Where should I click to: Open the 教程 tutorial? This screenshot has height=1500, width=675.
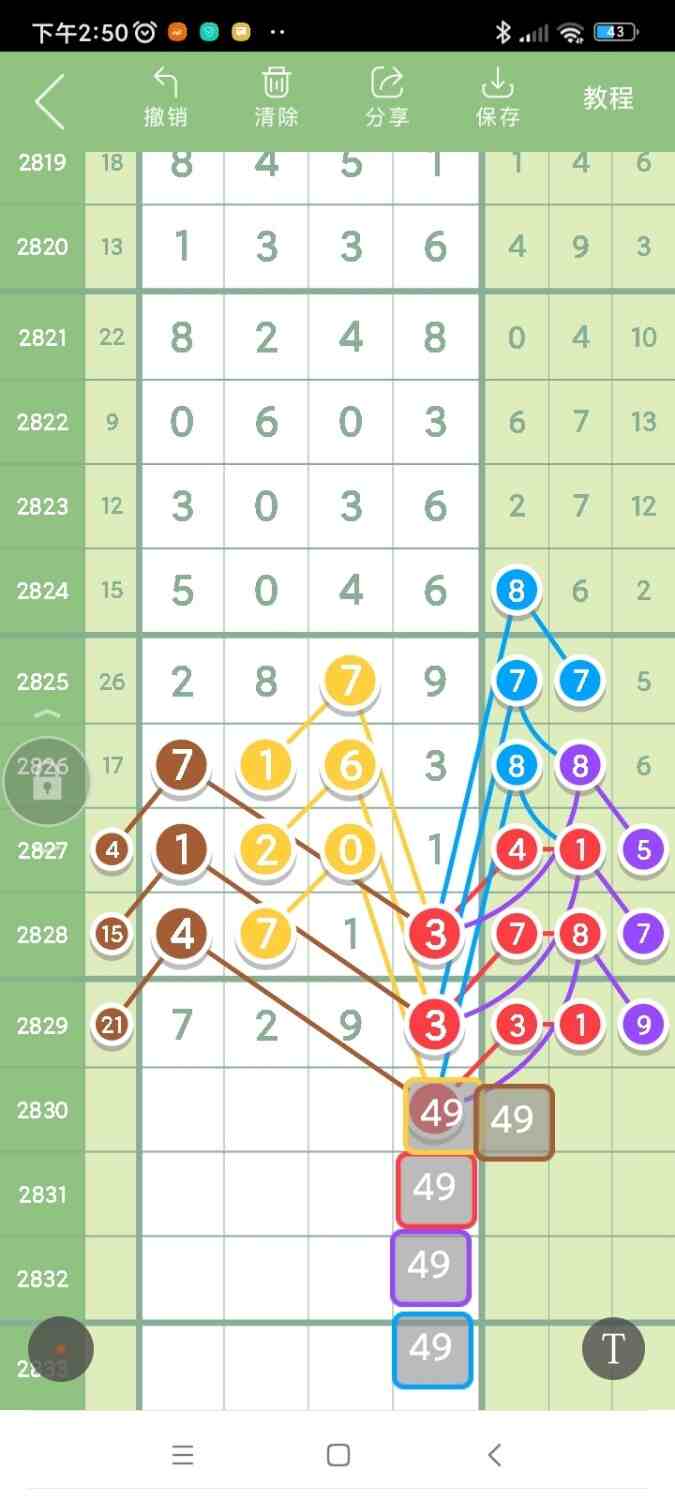608,98
